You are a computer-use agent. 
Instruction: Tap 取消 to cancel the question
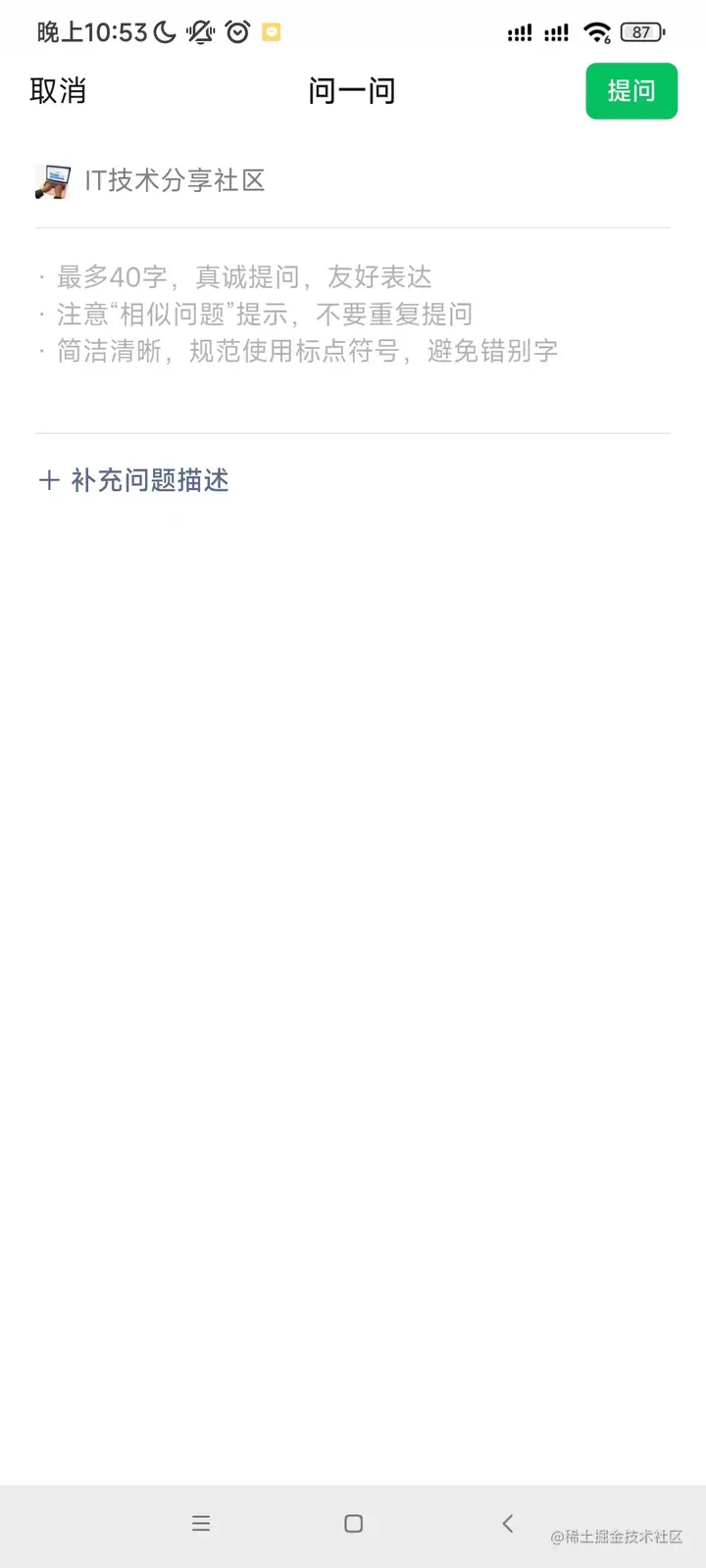pyautogui.click(x=58, y=91)
